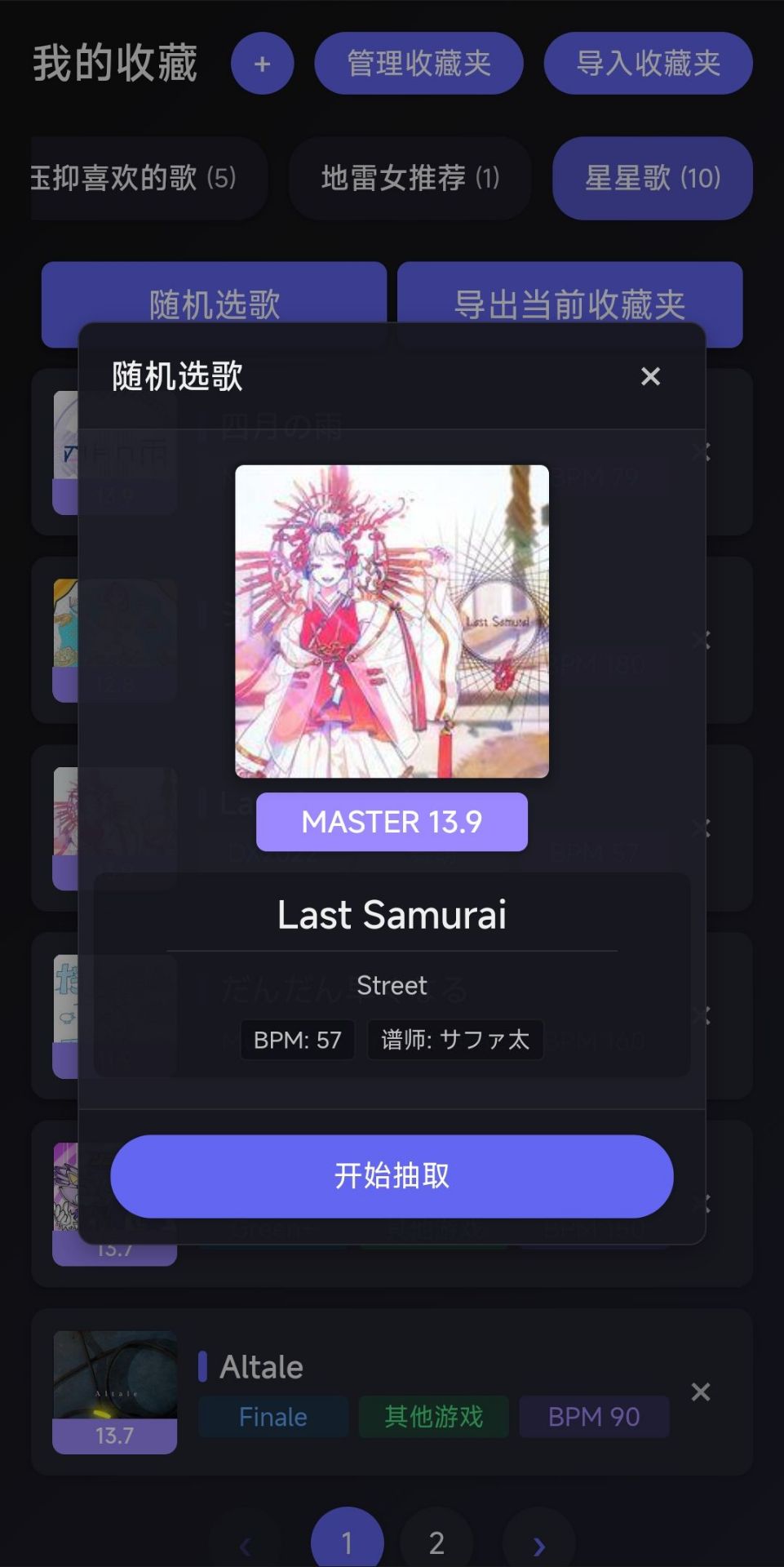The height and width of the screenshot is (1567, 784).
Task: Click the remove × beside the Last Samurai list entry
Action: (699, 826)
